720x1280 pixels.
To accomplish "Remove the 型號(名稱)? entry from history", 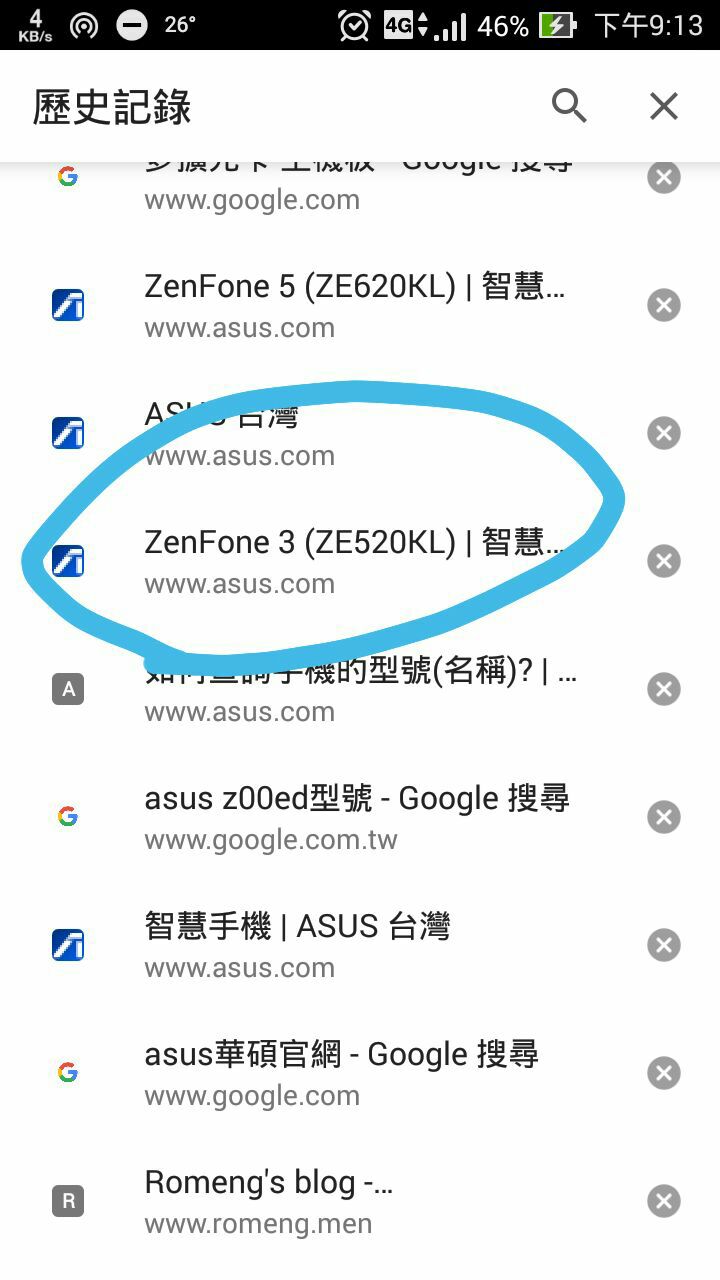I will (664, 689).
